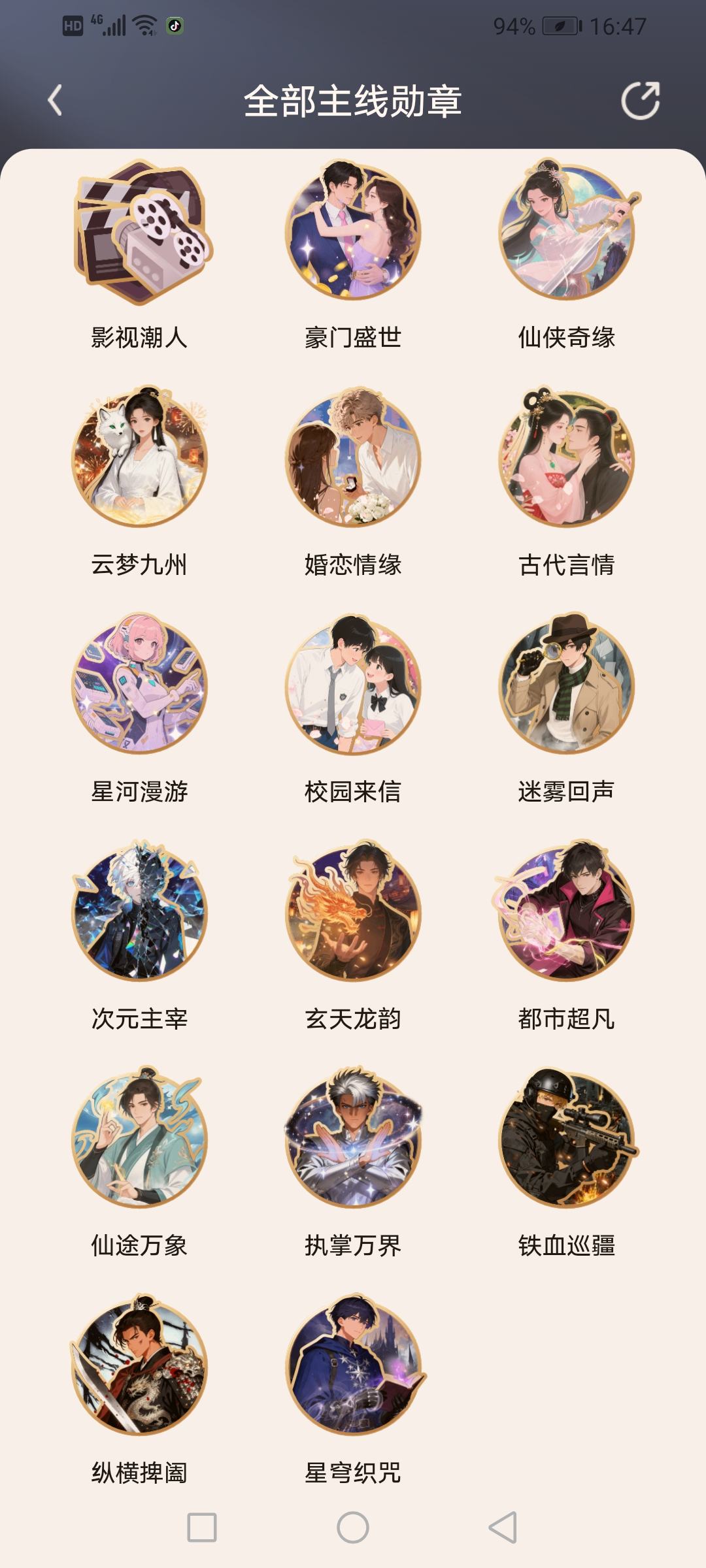Open the 迷雾回声 medal
706x1568 pixels.
(x=567, y=685)
